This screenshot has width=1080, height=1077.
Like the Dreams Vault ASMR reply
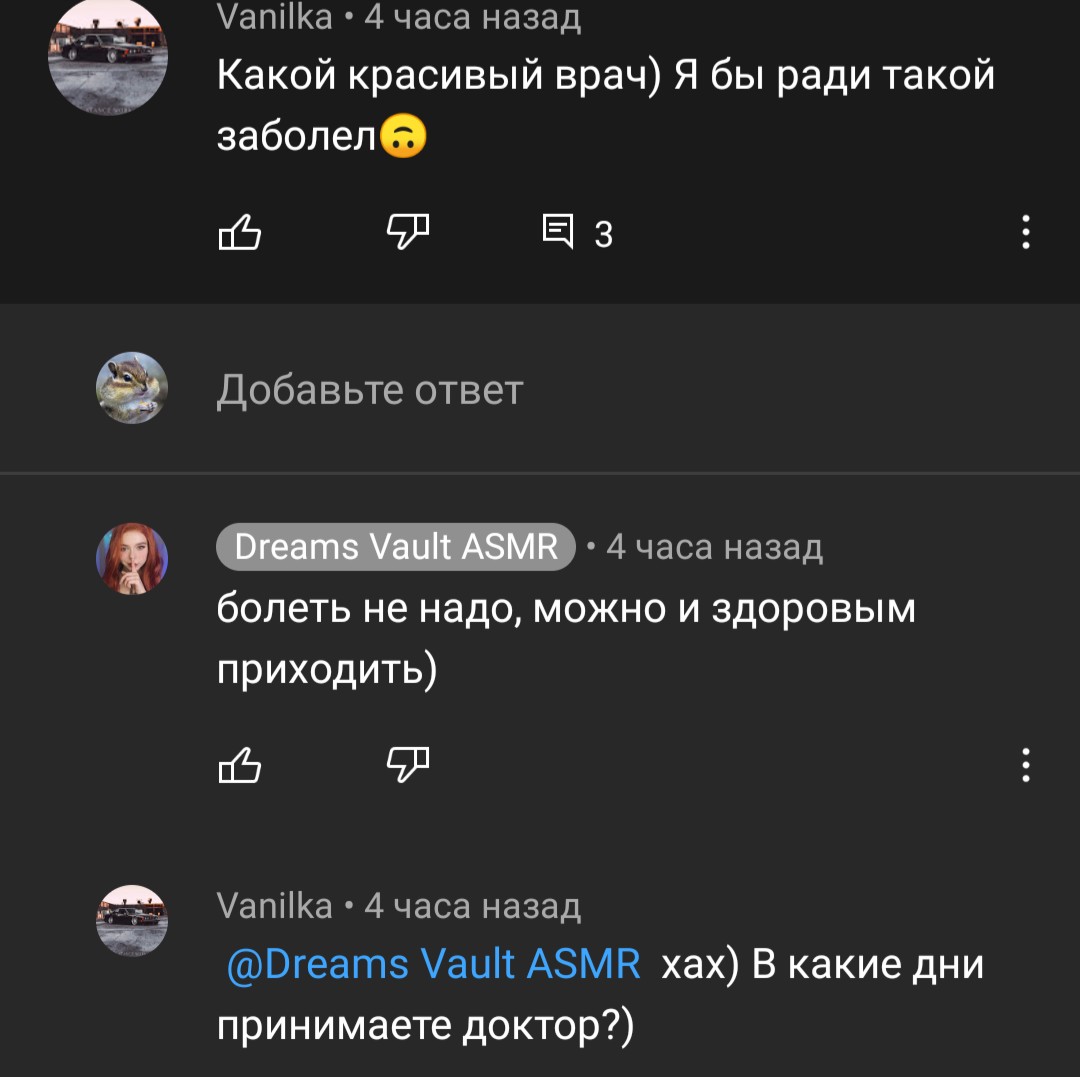click(239, 765)
